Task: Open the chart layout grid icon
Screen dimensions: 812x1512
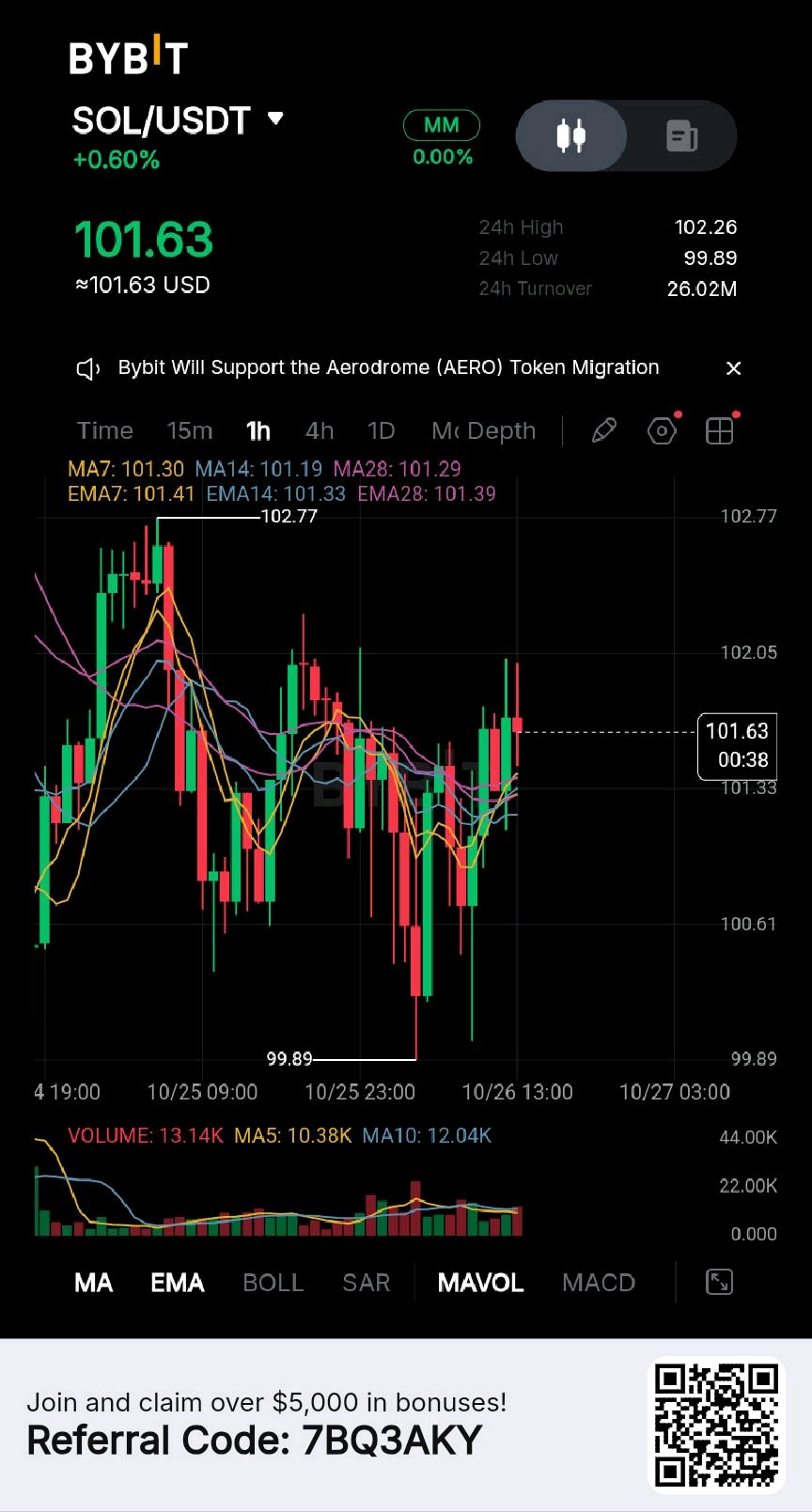Action: (720, 430)
